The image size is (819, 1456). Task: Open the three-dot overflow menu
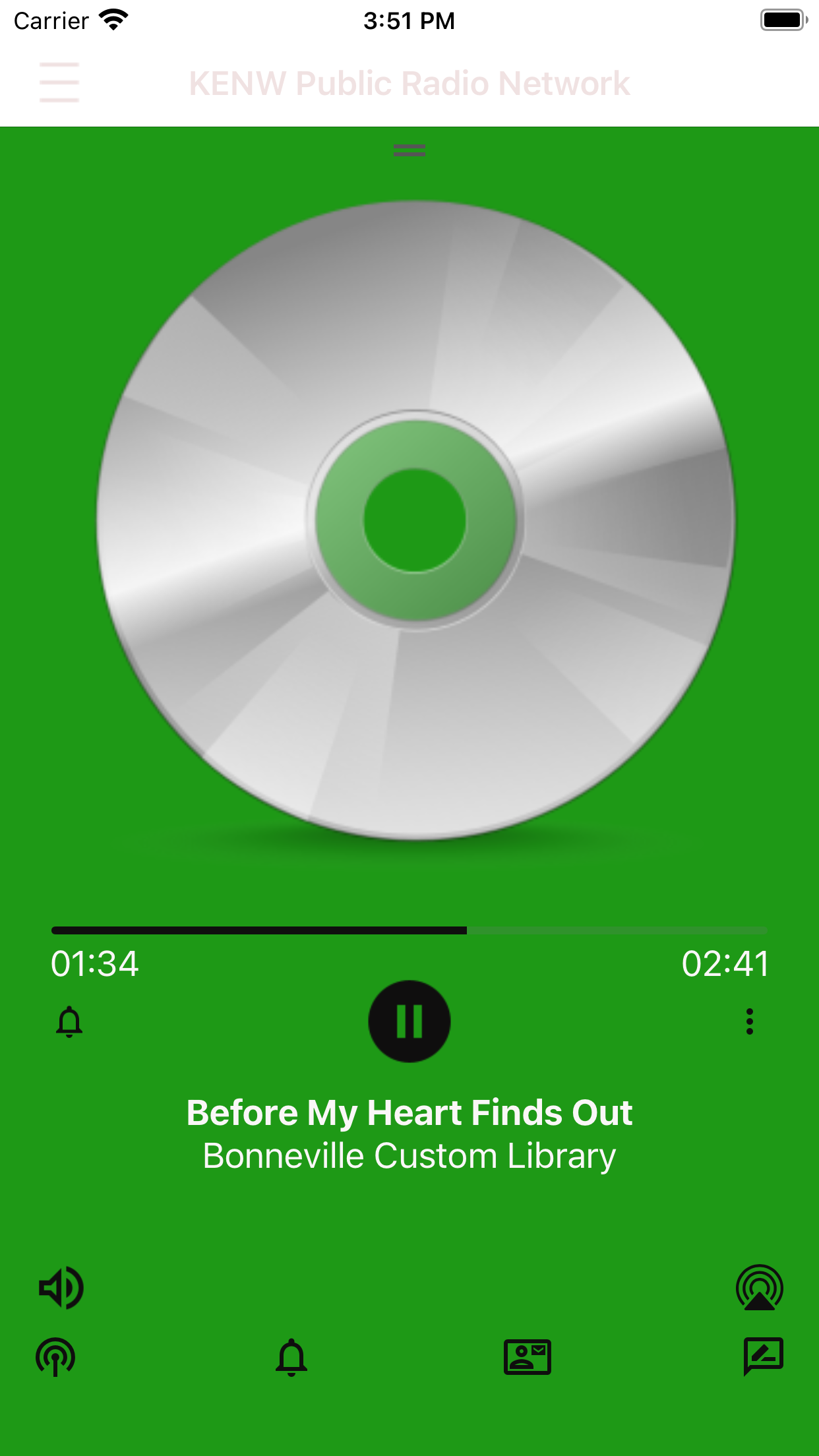[x=749, y=1021]
